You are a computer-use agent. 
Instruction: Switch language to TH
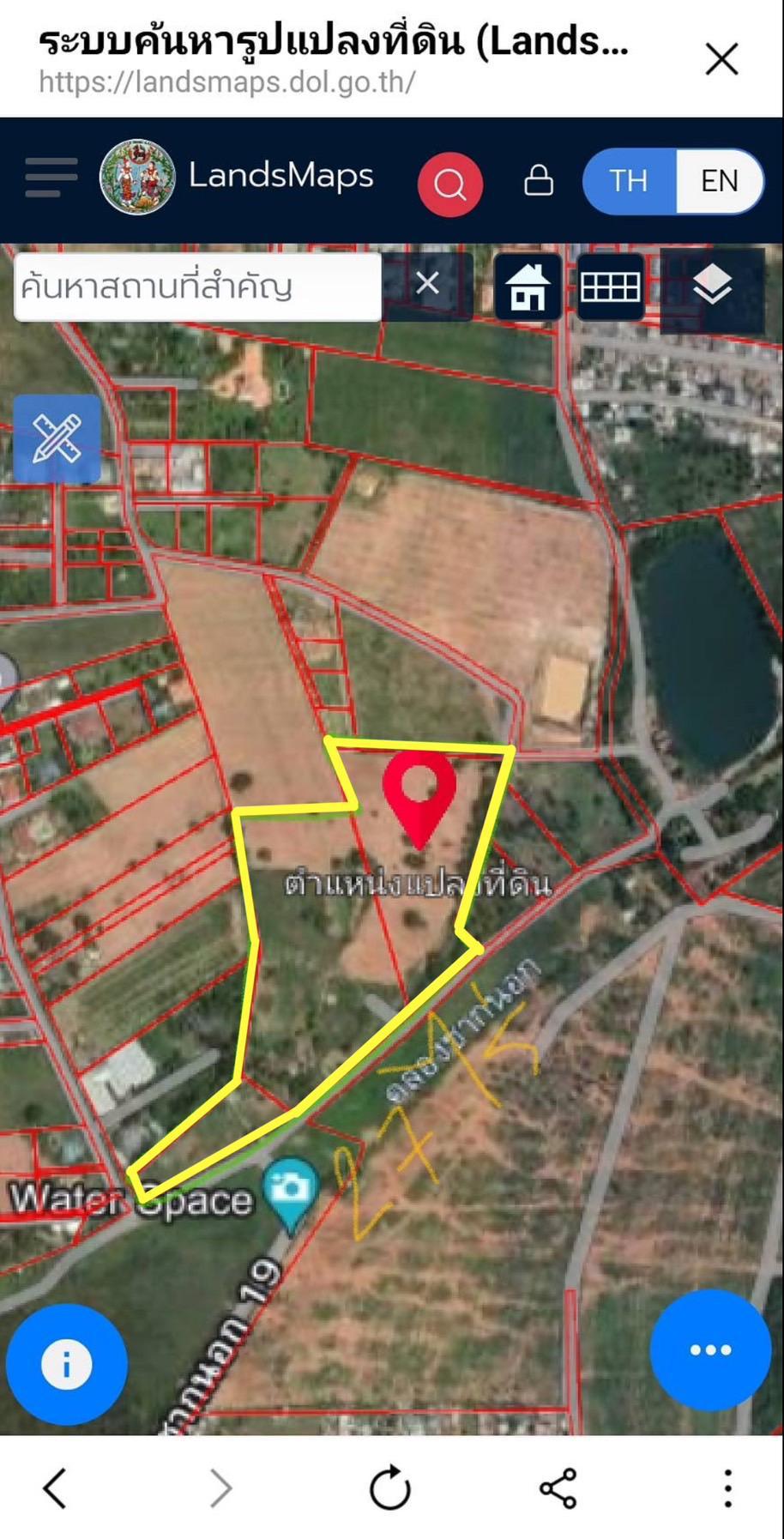629,181
